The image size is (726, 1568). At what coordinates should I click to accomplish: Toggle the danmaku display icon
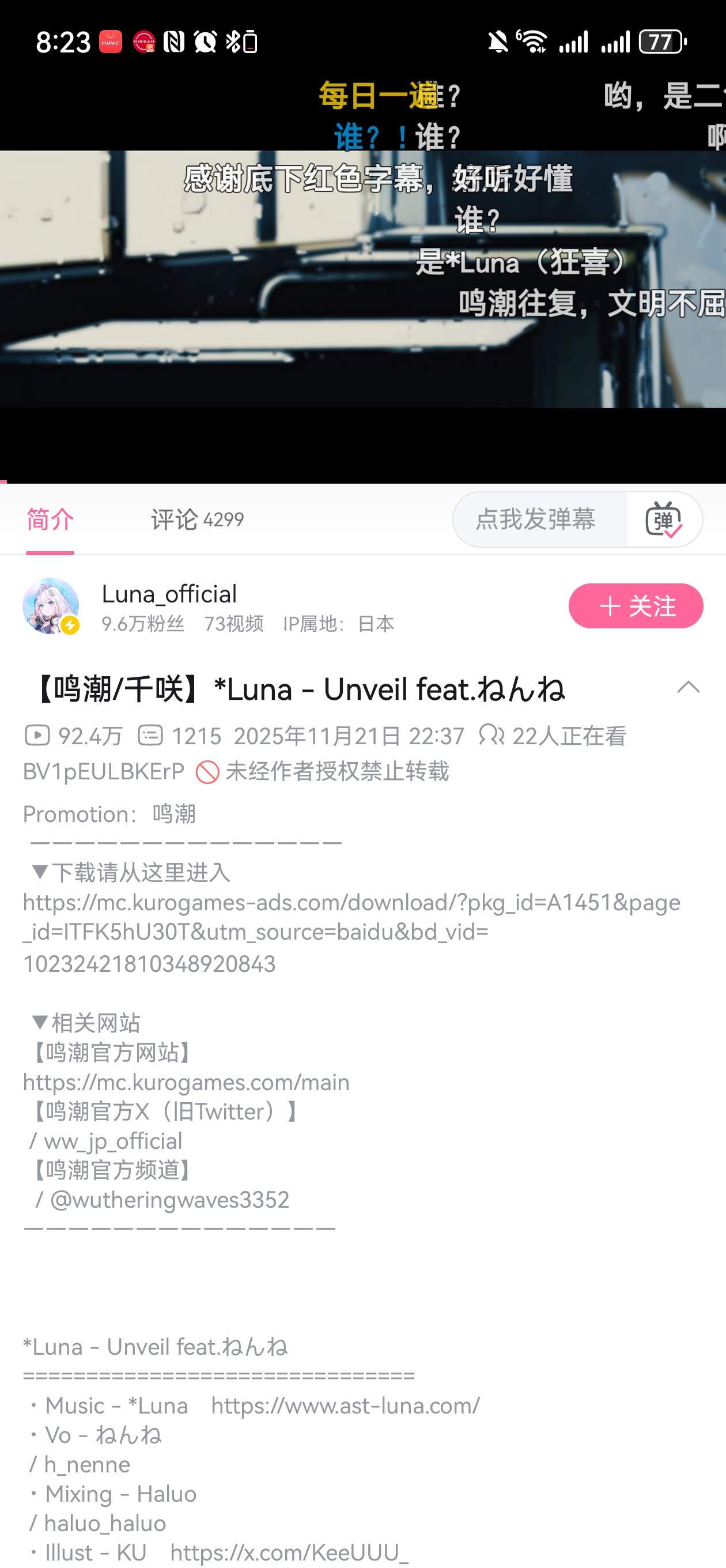(664, 519)
